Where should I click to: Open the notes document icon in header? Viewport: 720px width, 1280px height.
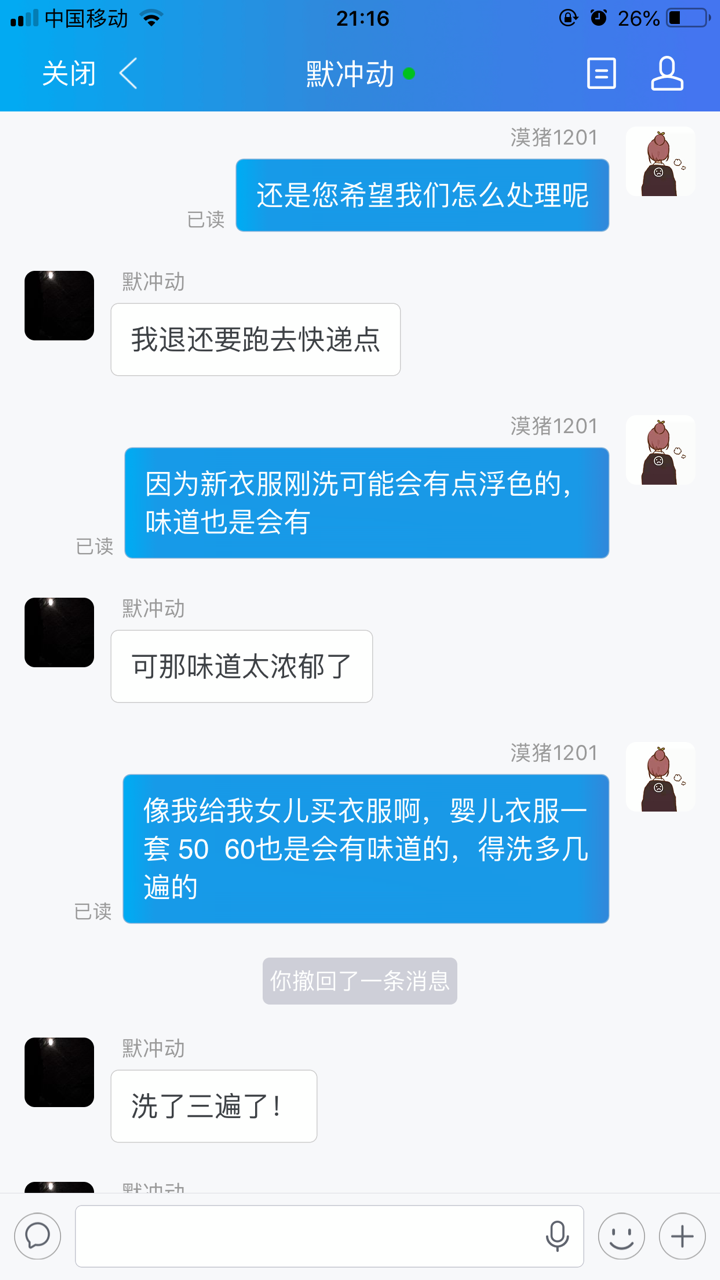pyautogui.click(x=601, y=74)
